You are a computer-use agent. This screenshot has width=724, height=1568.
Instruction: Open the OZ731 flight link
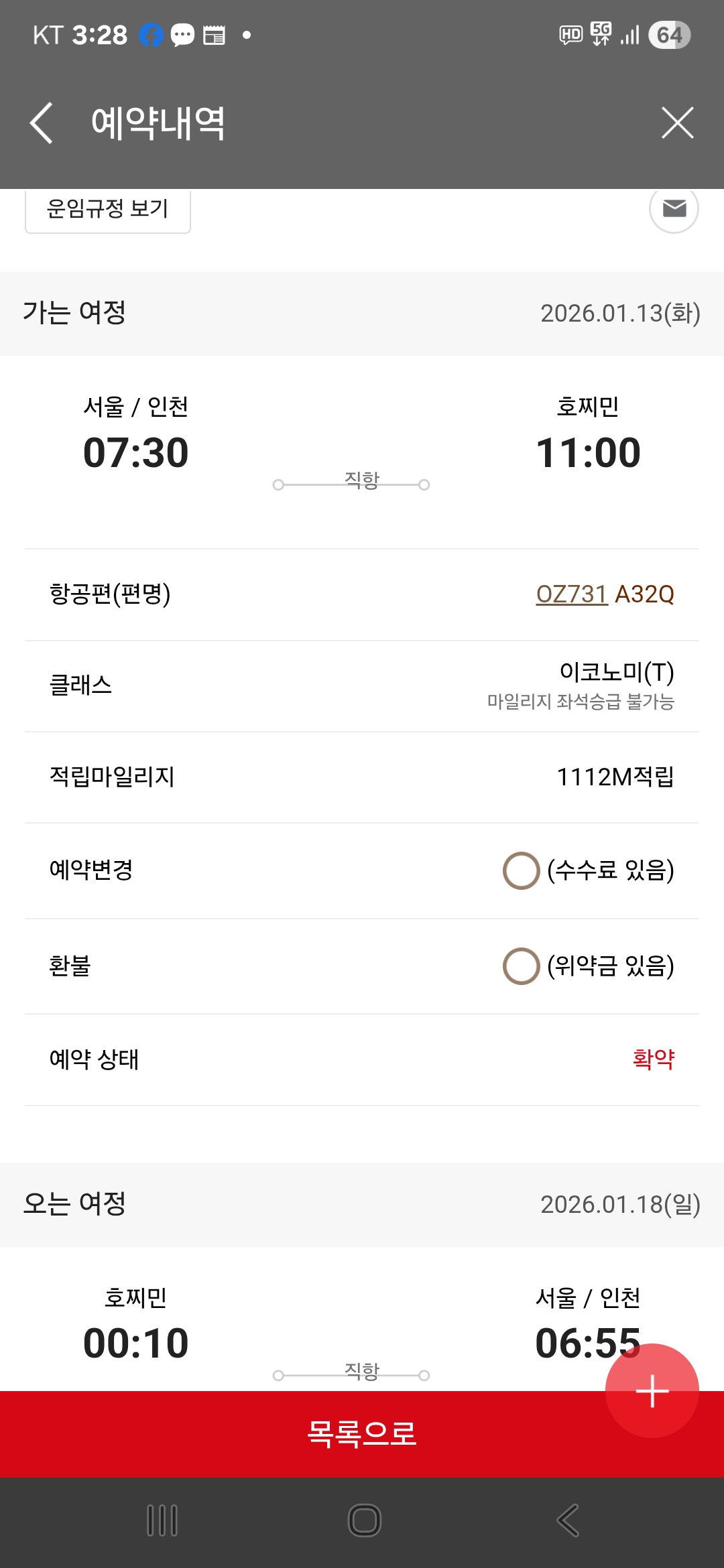(x=572, y=594)
